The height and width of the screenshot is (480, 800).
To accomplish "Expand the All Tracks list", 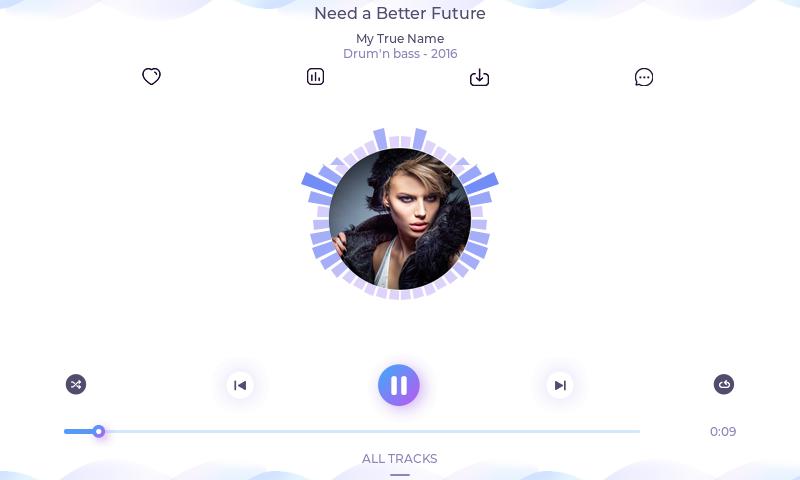I will (400, 460).
